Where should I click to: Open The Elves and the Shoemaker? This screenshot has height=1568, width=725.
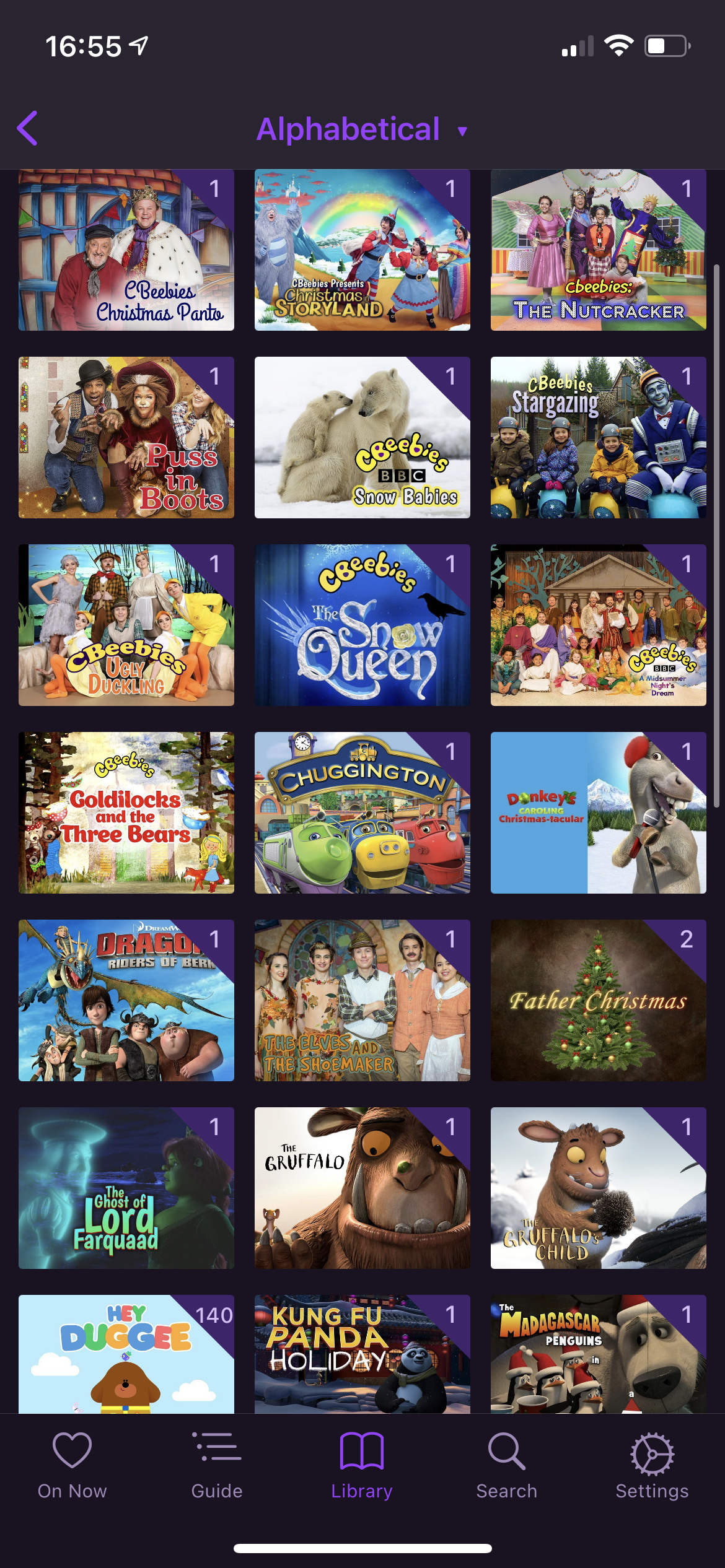click(x=362, y=1001)
